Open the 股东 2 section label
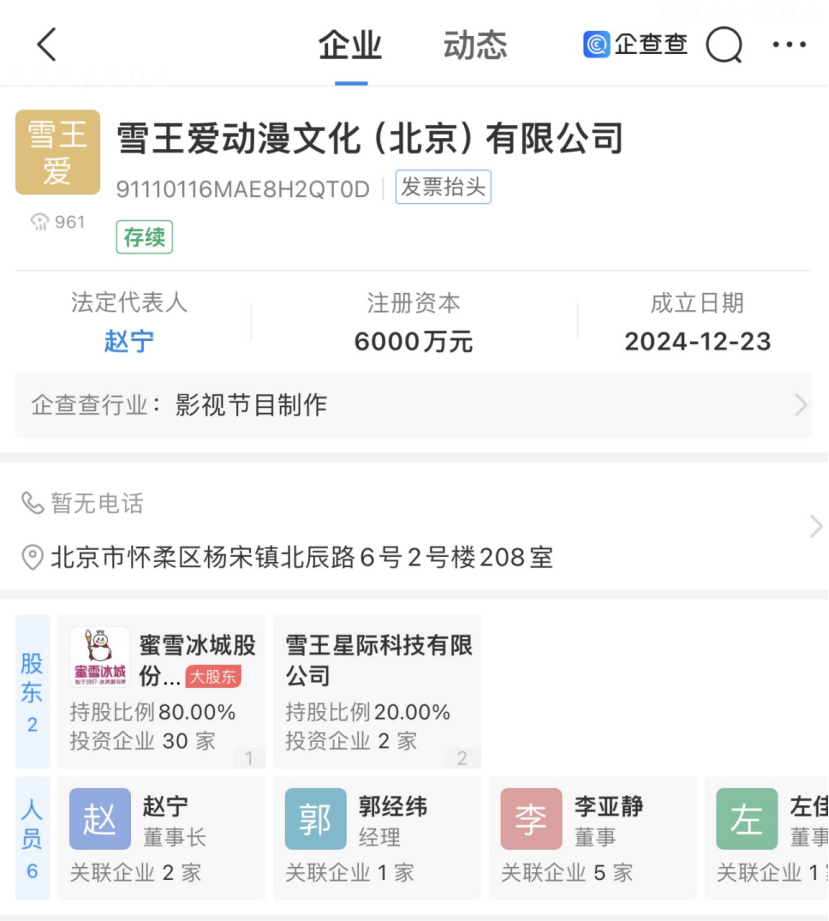This screenshot has width=829, height=921. [32, 691]
